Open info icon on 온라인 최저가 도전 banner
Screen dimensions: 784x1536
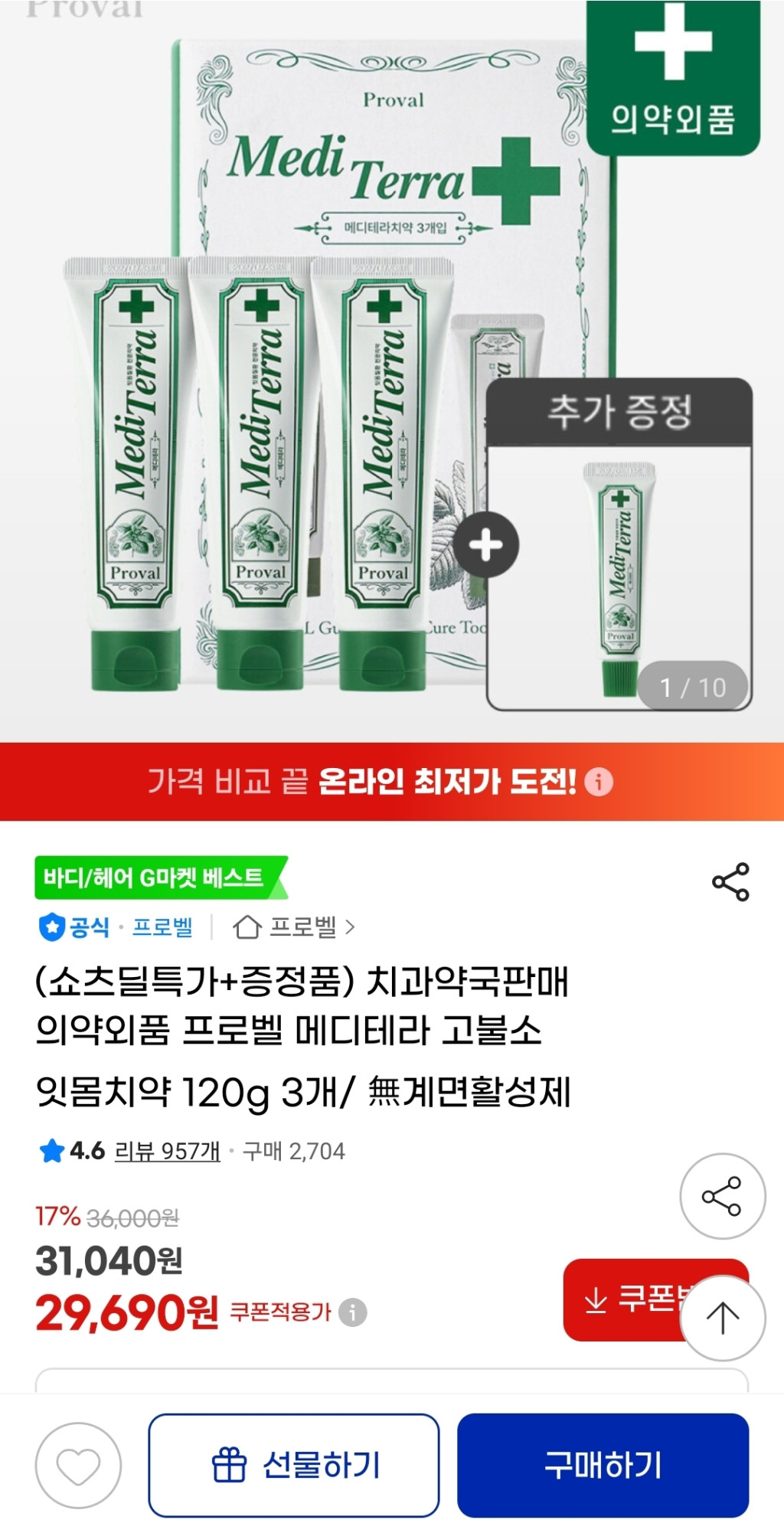pyautogui.click(x=599, y=782)
